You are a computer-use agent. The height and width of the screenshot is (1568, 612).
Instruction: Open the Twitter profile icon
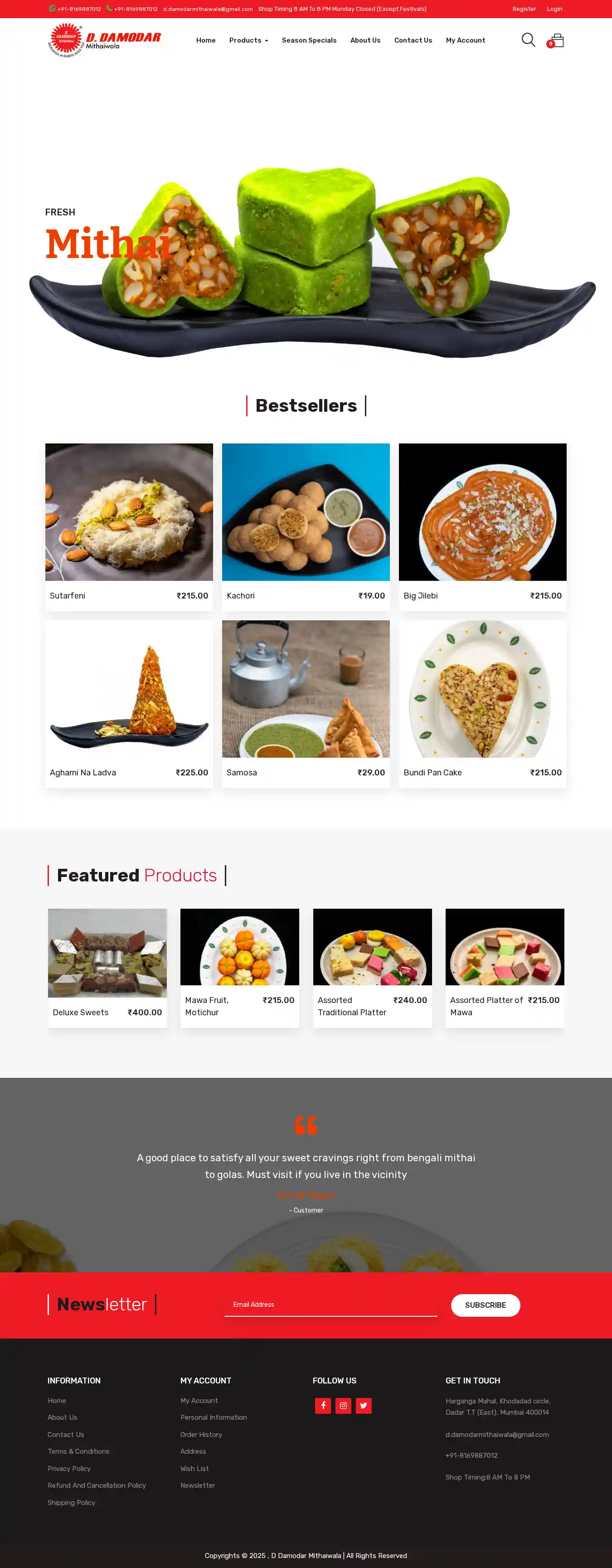pyautogui.click(x=363, y=1406)
